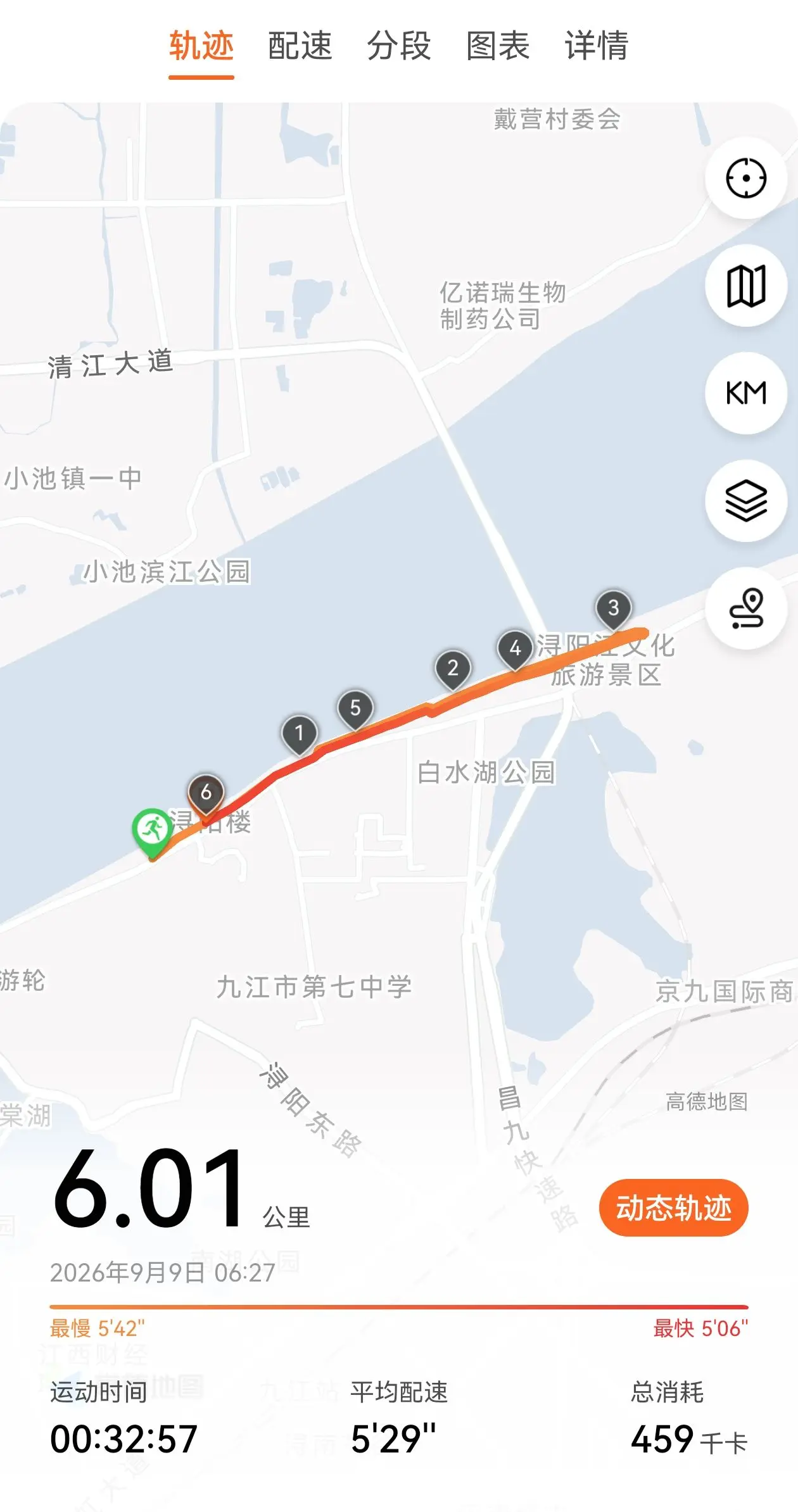Switch to the 配速 pace tab
798x1512 pixels.
(300, 46)
